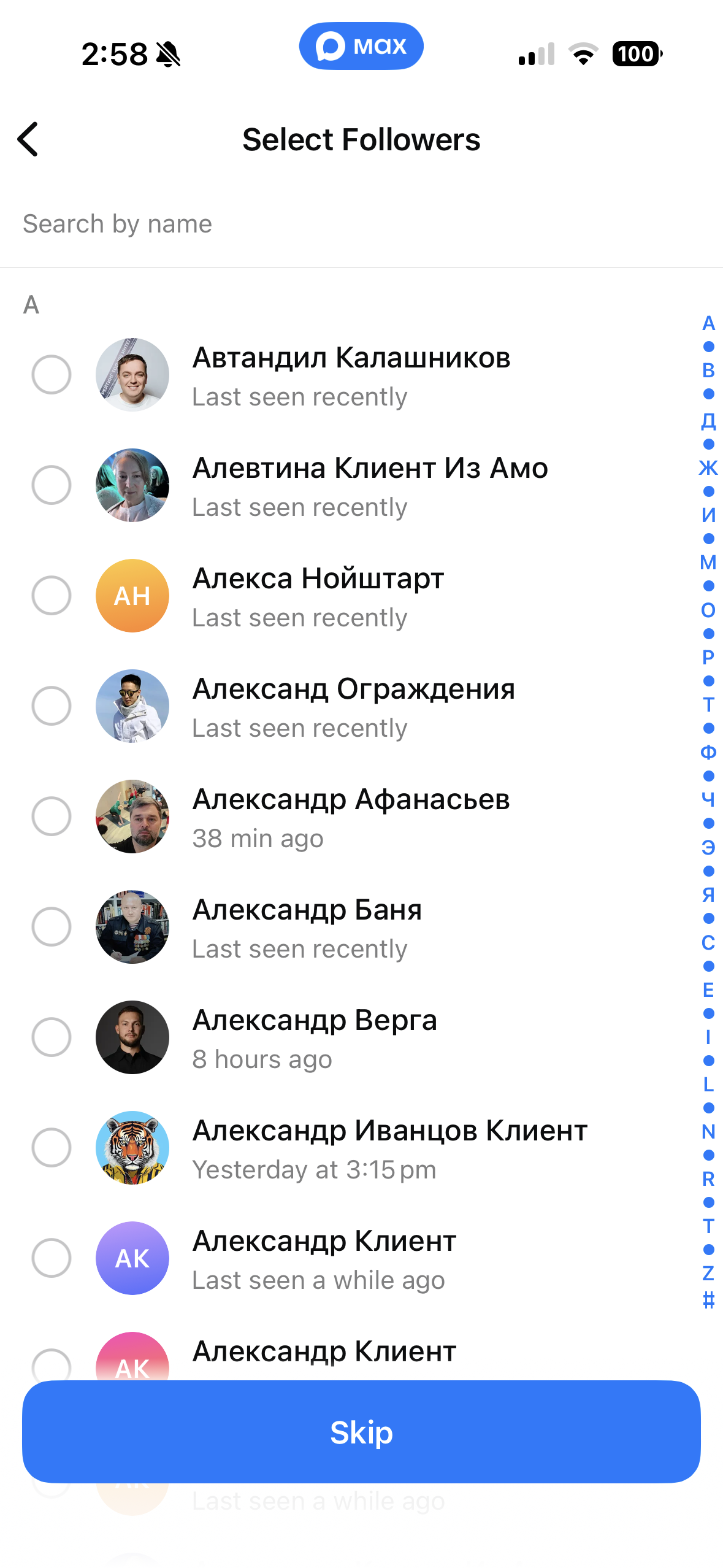Mark Александ Ограждения as selected
723x1568 pixels.
pyautogui.click(x=52, y=705)
